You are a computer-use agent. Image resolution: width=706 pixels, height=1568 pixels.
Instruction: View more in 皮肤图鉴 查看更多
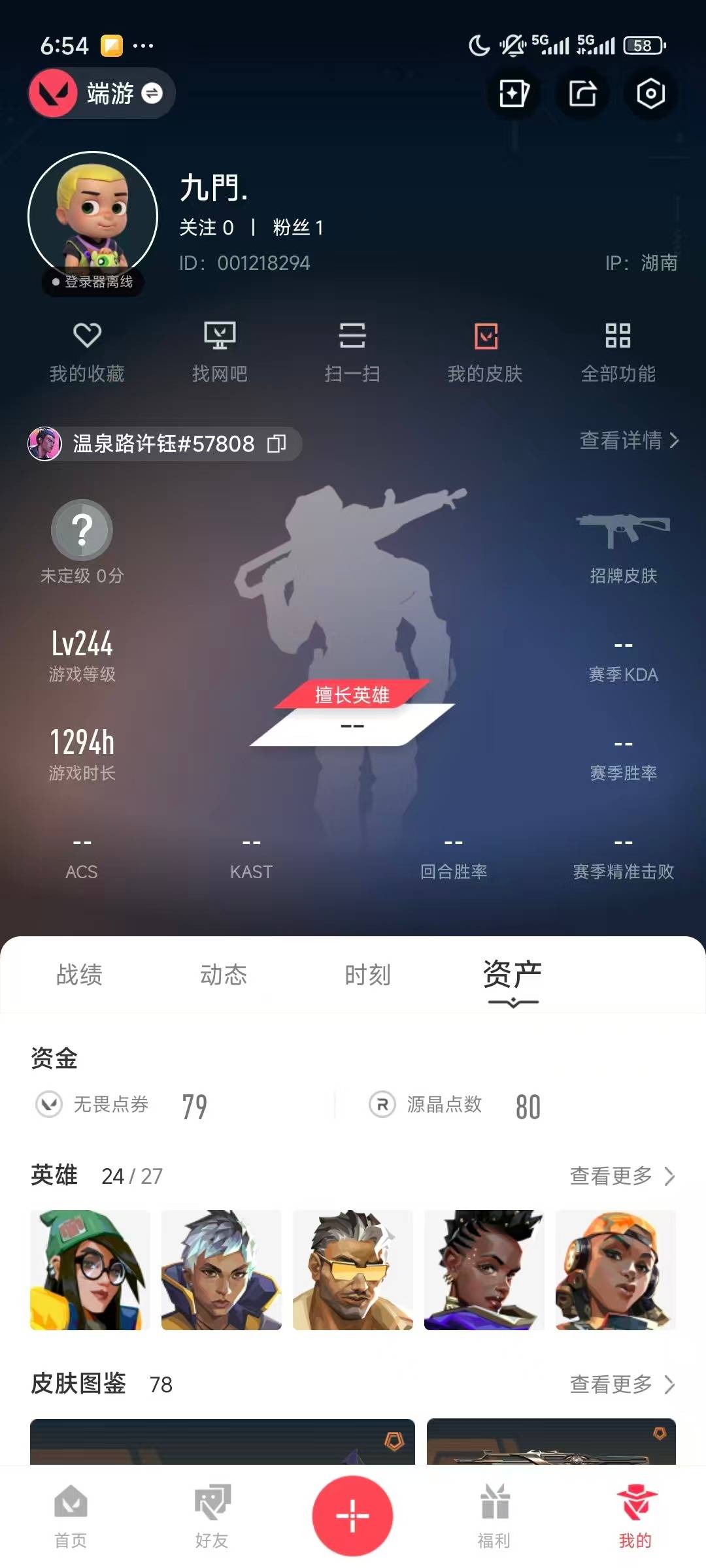[621, 1384]
